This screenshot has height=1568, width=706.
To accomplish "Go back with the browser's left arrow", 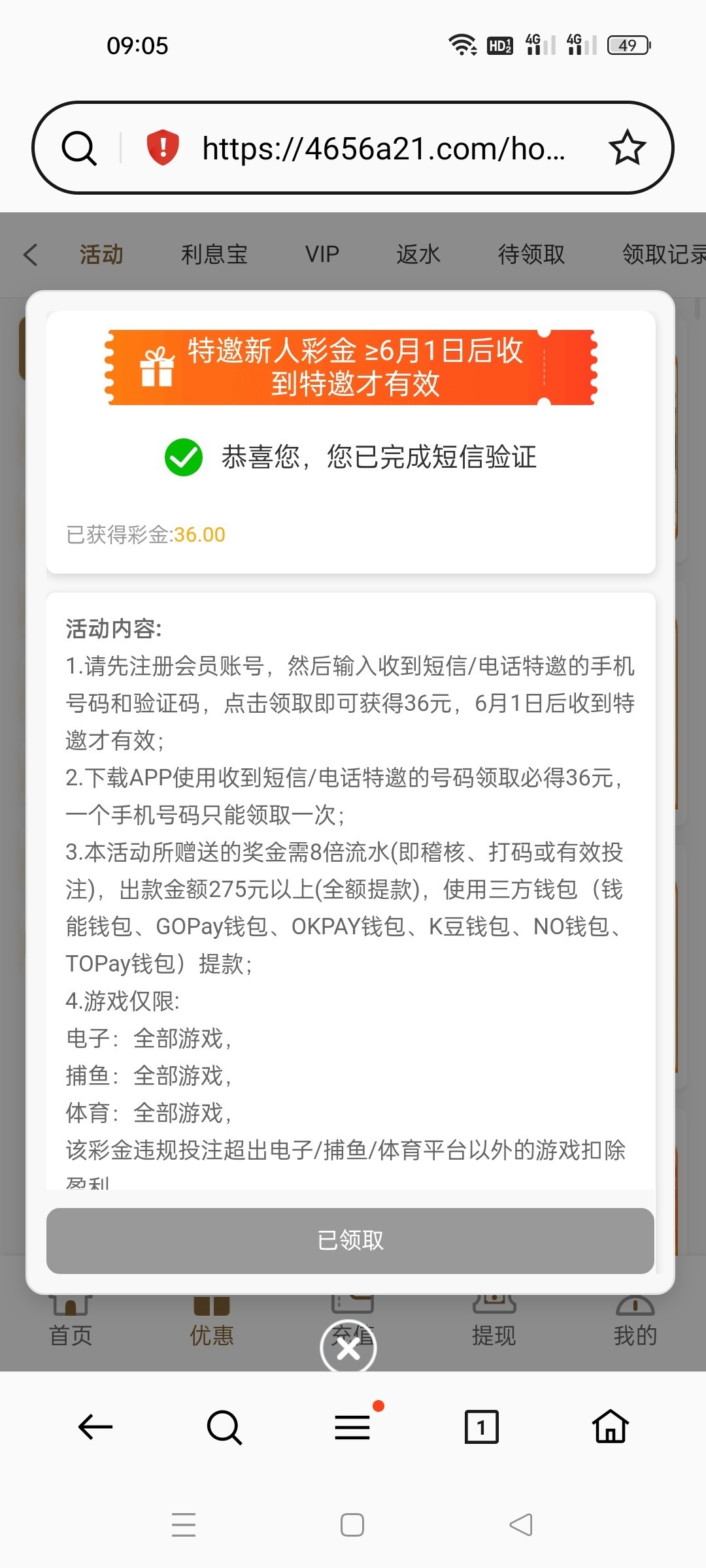I will 95,1427.
